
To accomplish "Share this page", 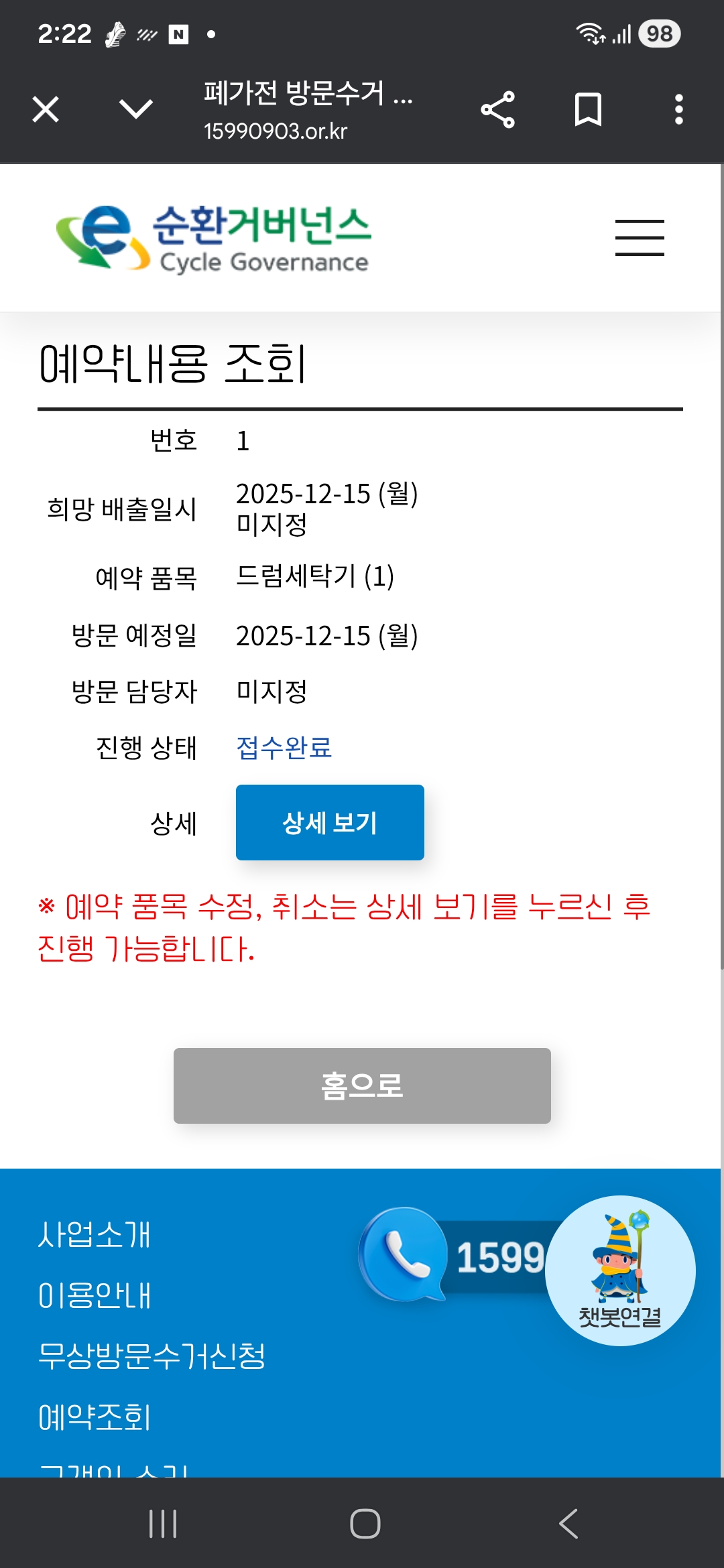I will (x=497, y=109).
